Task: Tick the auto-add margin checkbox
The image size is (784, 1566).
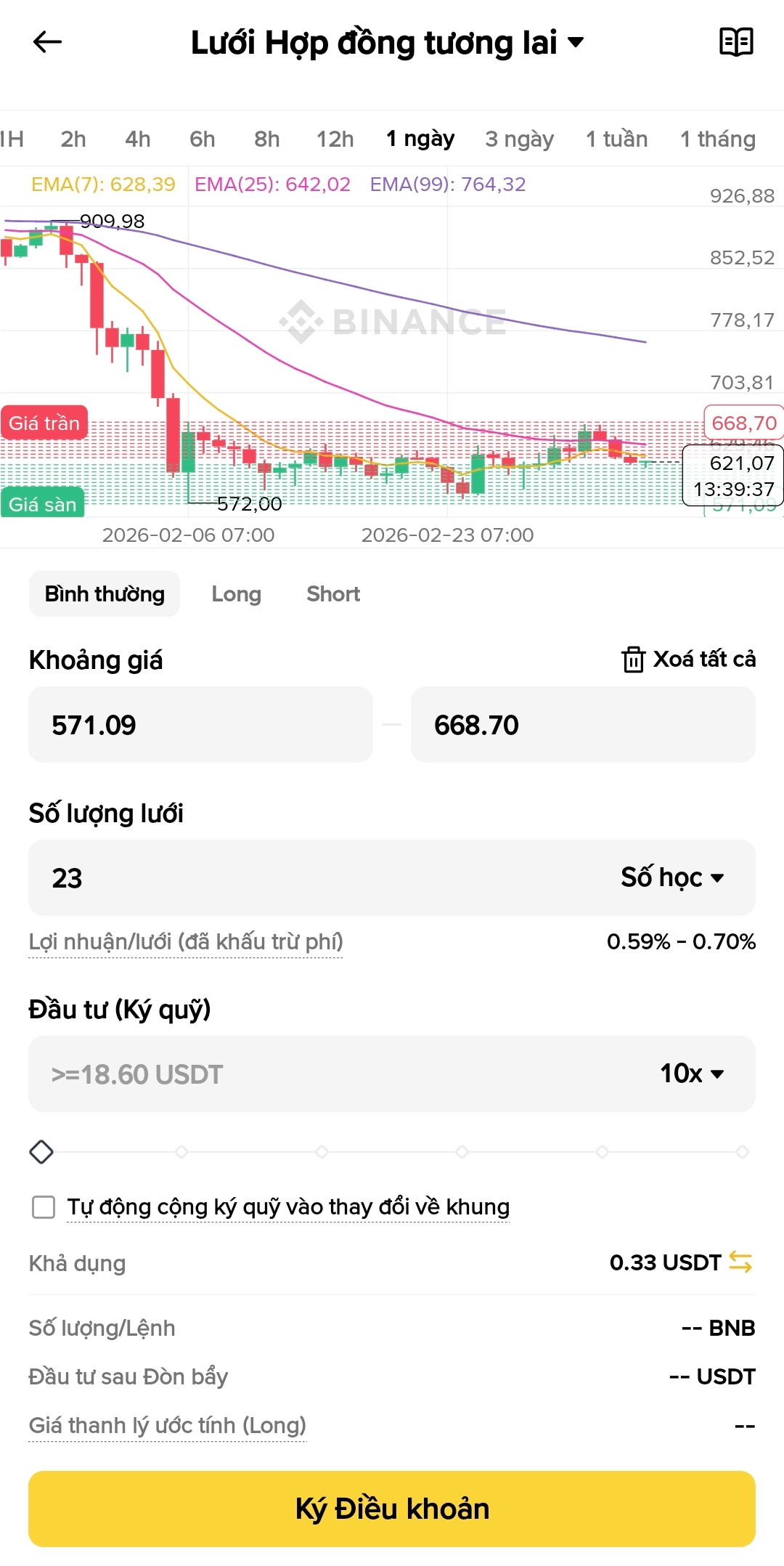Action: pos(44,1207)
